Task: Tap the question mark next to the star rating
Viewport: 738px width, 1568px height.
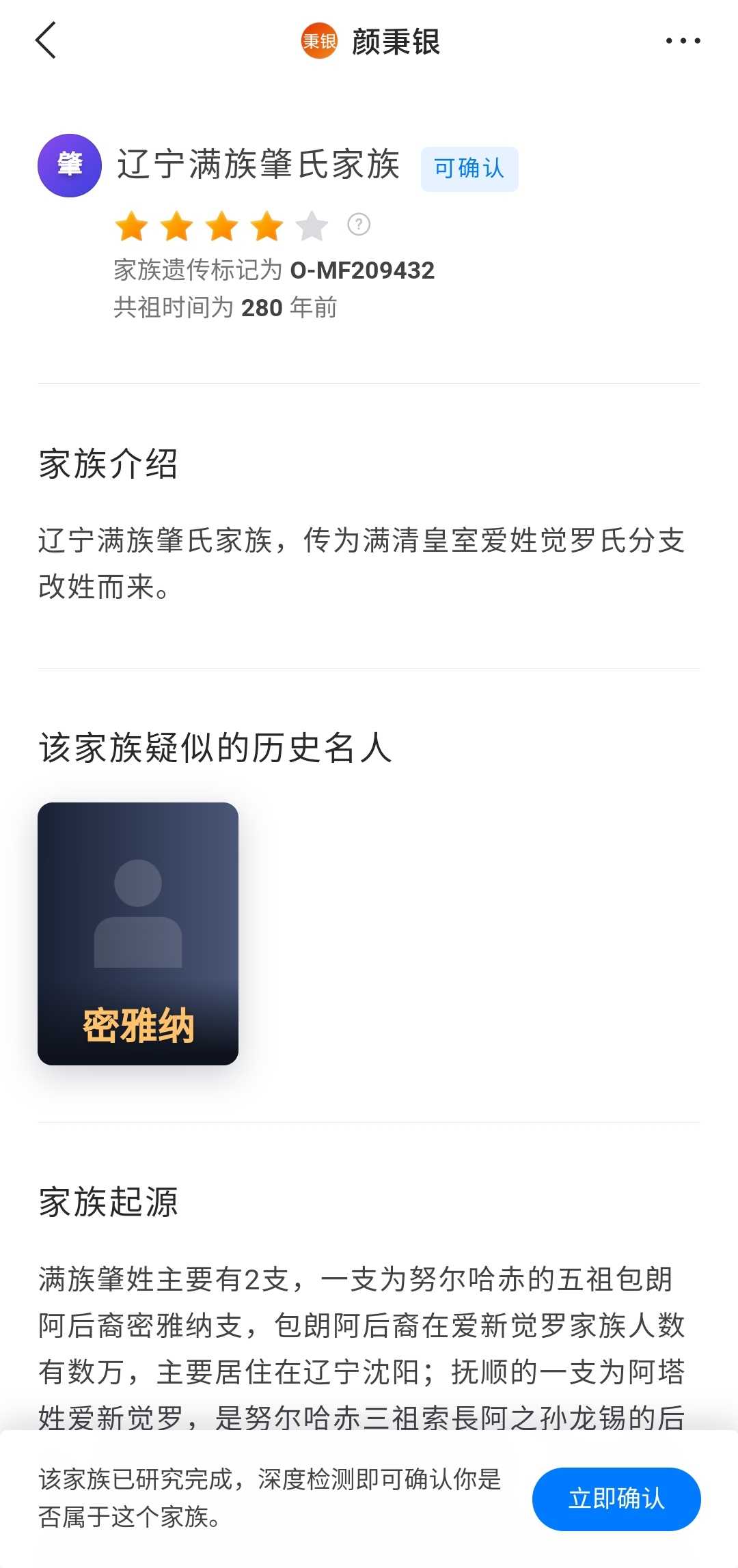Action: click(x=359, y=224)
